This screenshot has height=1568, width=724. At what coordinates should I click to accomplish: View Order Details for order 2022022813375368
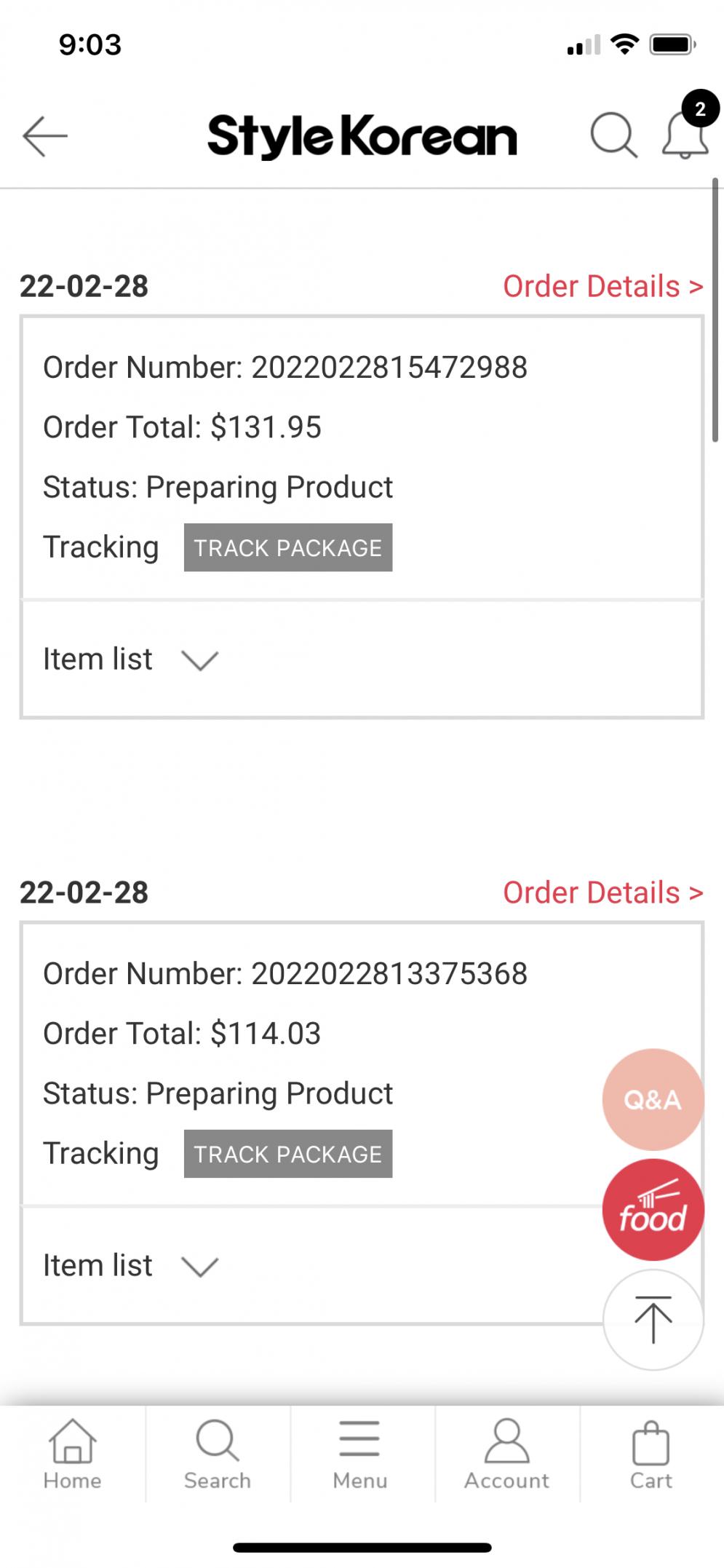tap(602, 893)
